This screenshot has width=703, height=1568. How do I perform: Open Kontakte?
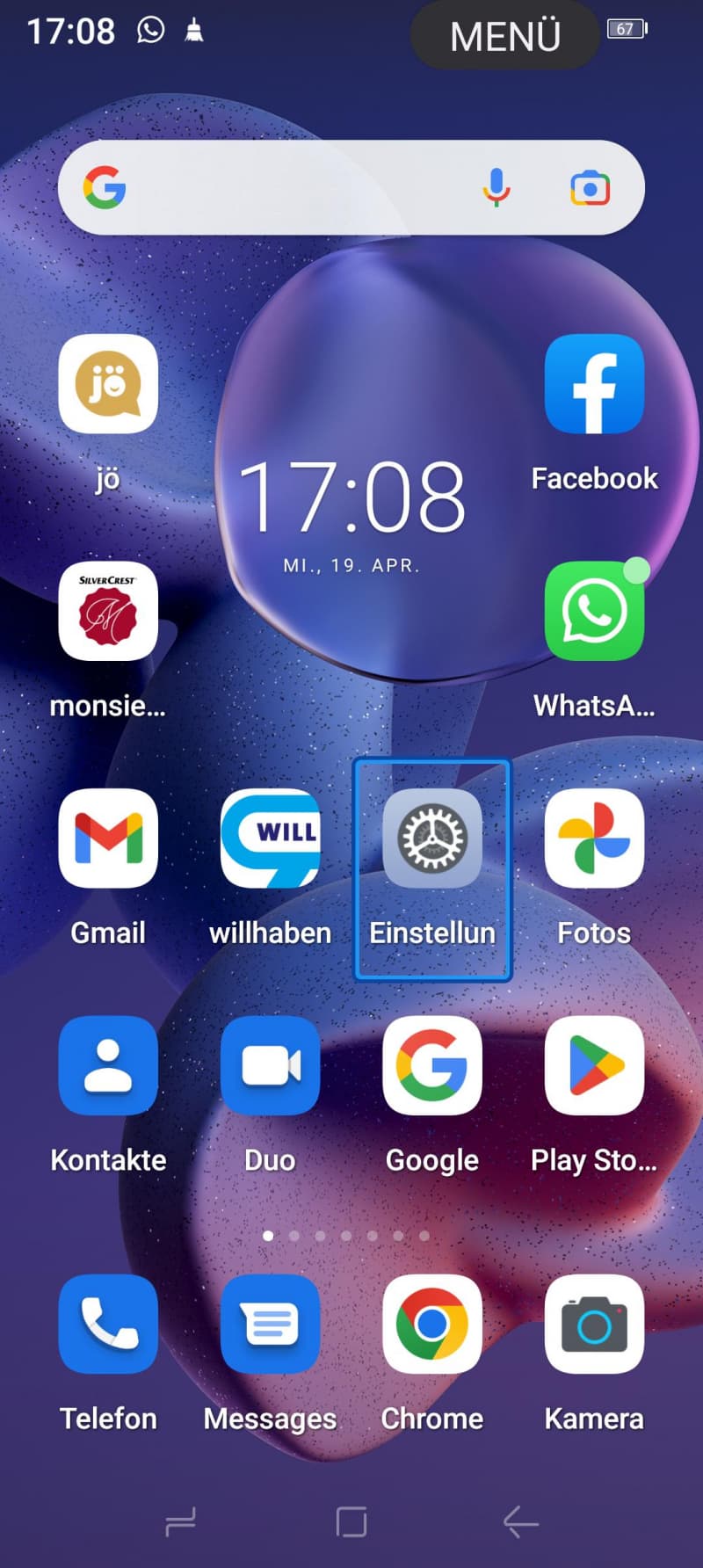[108, 1065]
